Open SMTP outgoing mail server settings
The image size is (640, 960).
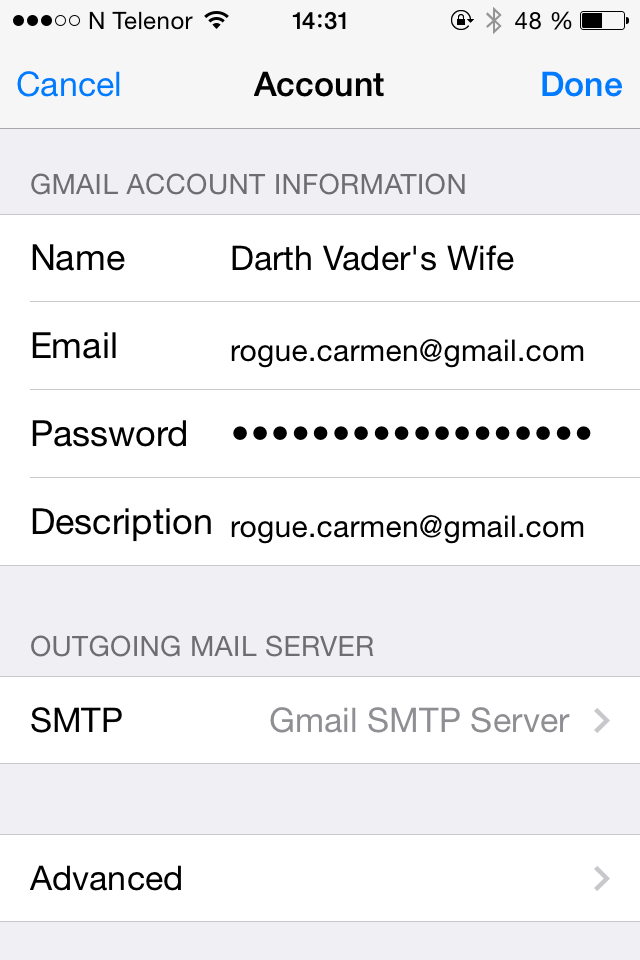click(320, 720)
